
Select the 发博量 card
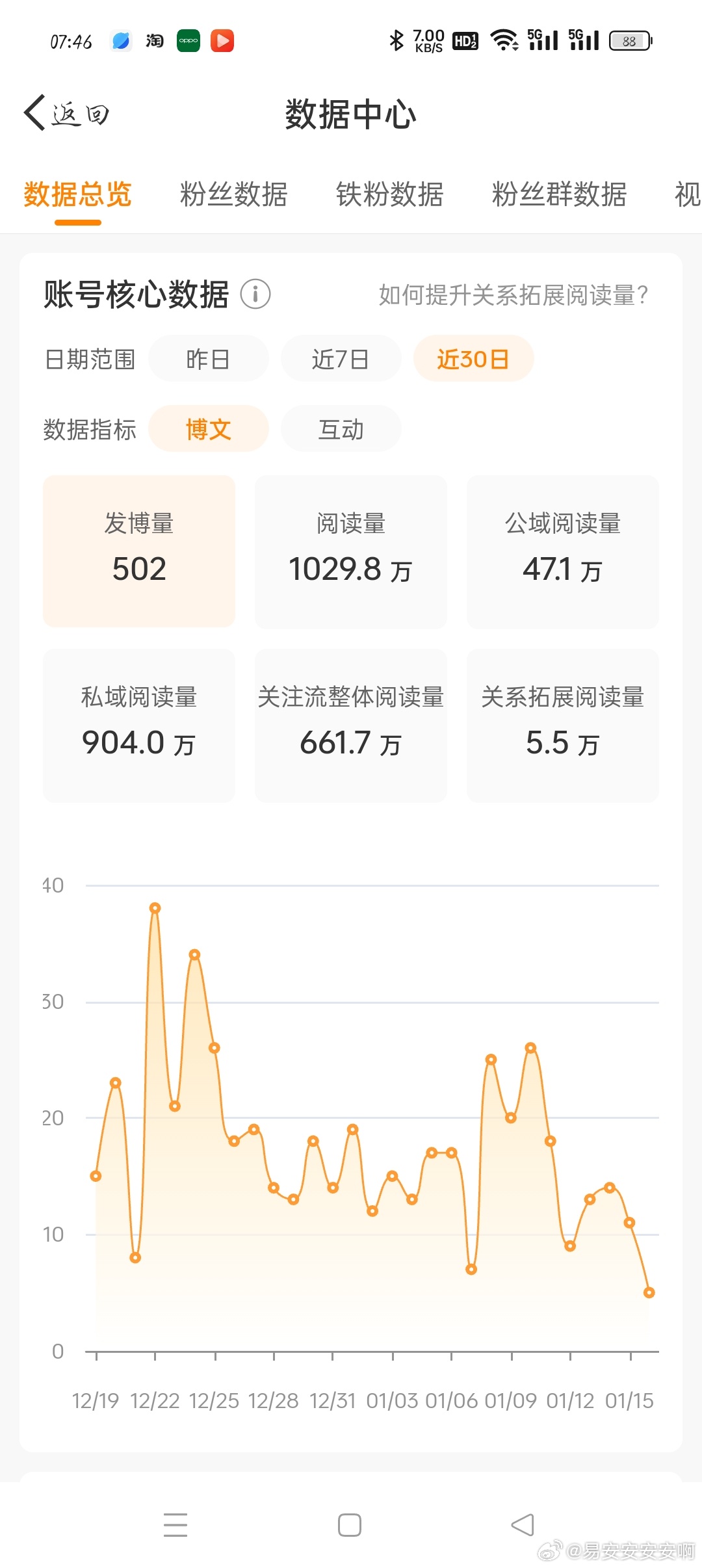click(139, 551)
